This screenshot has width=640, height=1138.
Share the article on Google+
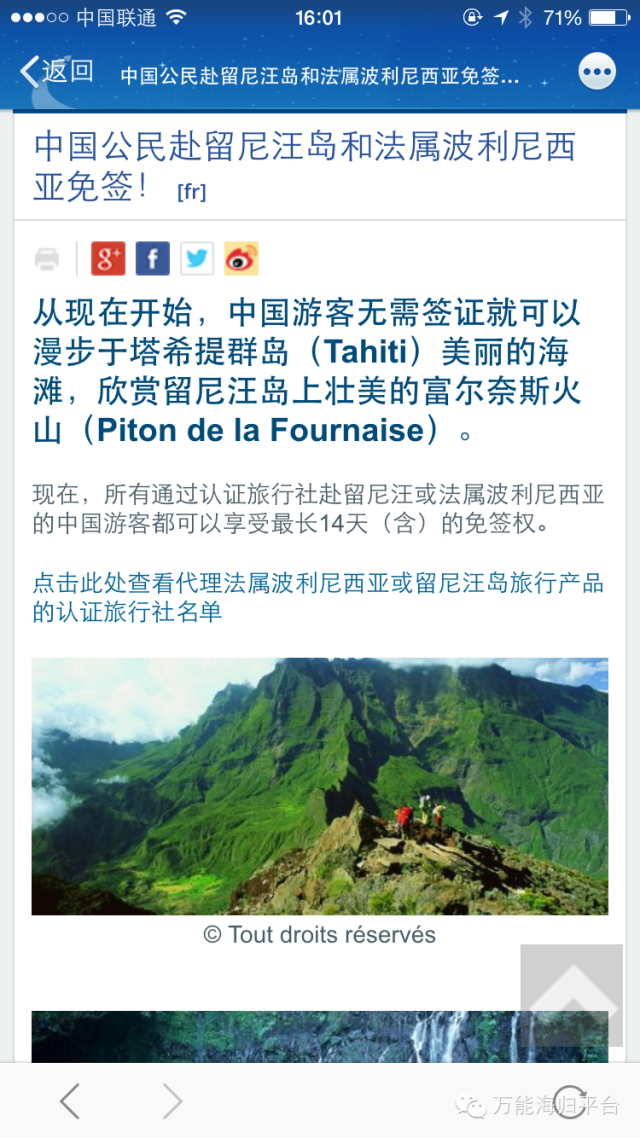(x=108, y=259)
